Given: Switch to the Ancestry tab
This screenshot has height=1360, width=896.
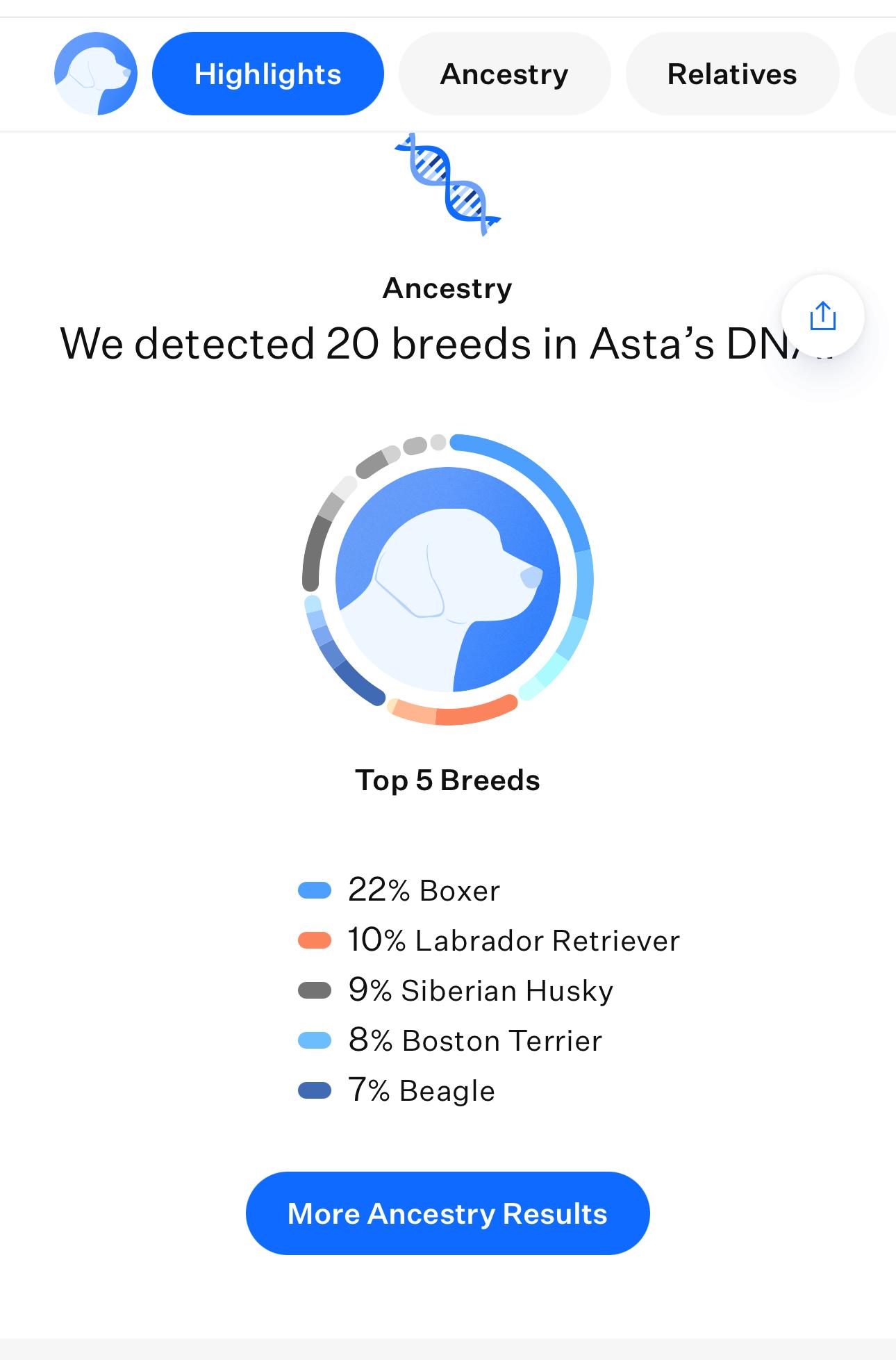Looking at the screenshot, I should click(504, 74).
